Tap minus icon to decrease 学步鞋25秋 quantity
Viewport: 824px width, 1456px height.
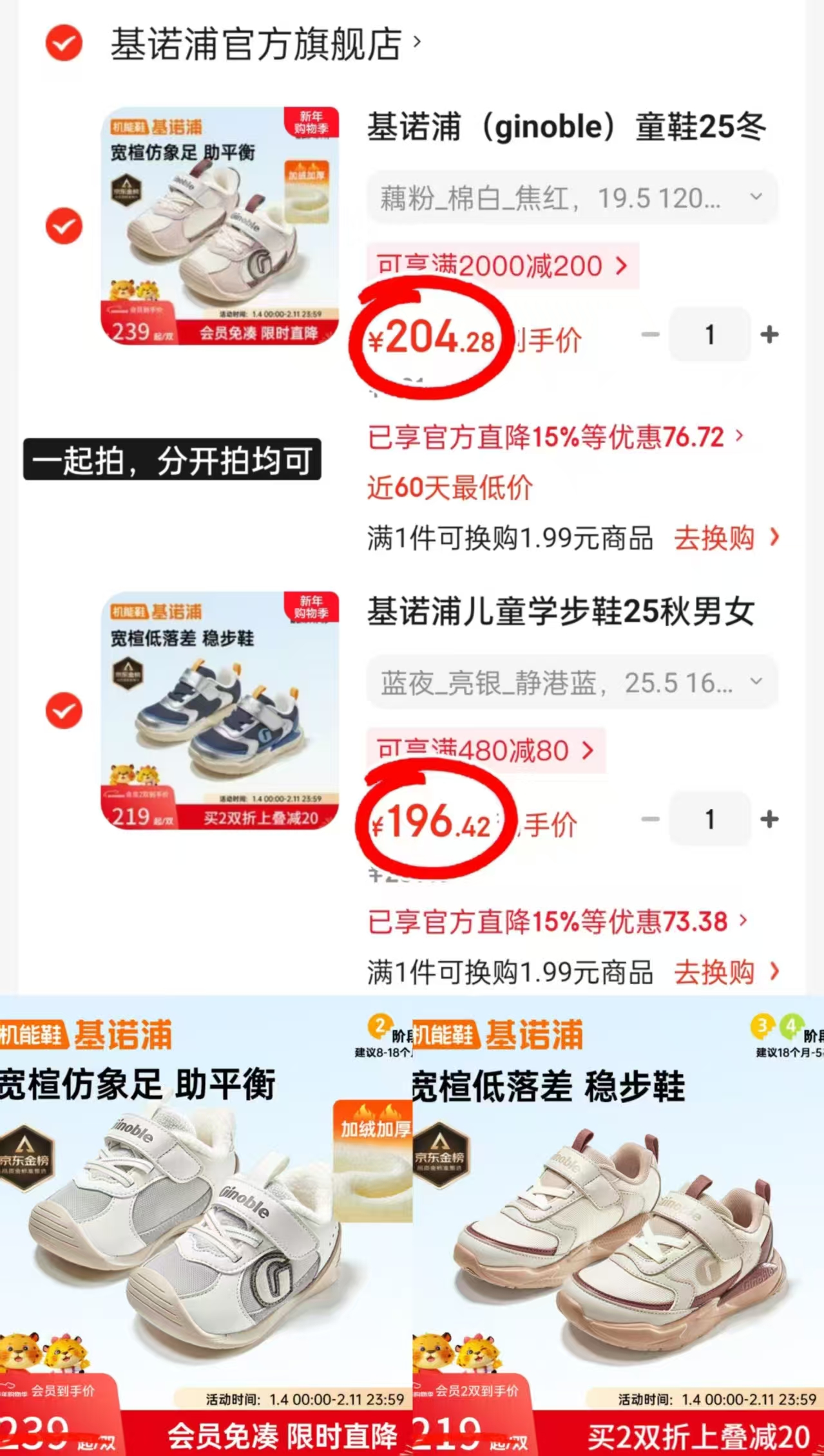pos(649,819)
